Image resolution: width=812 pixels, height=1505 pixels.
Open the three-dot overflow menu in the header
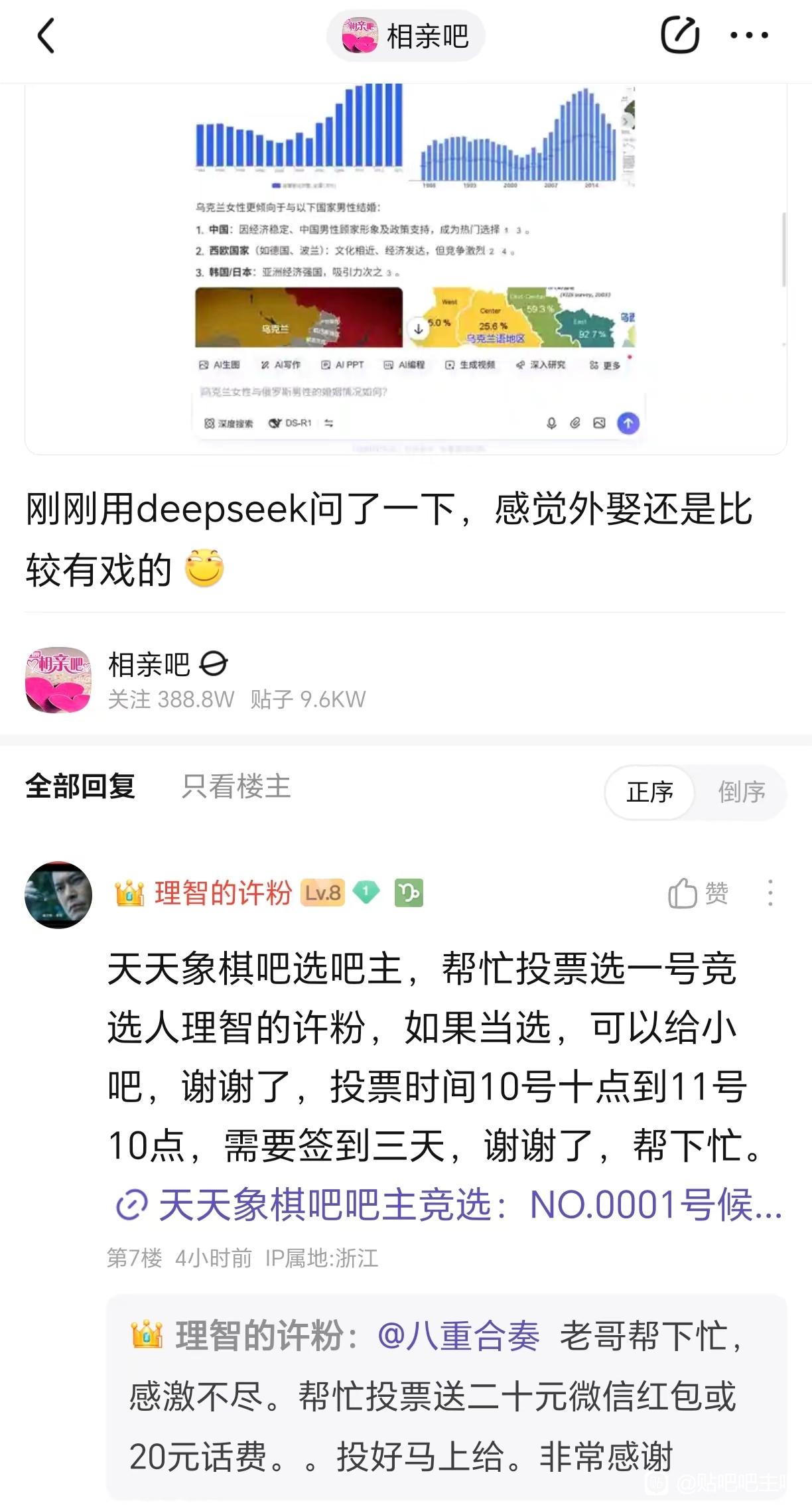[x=749, y=35]
